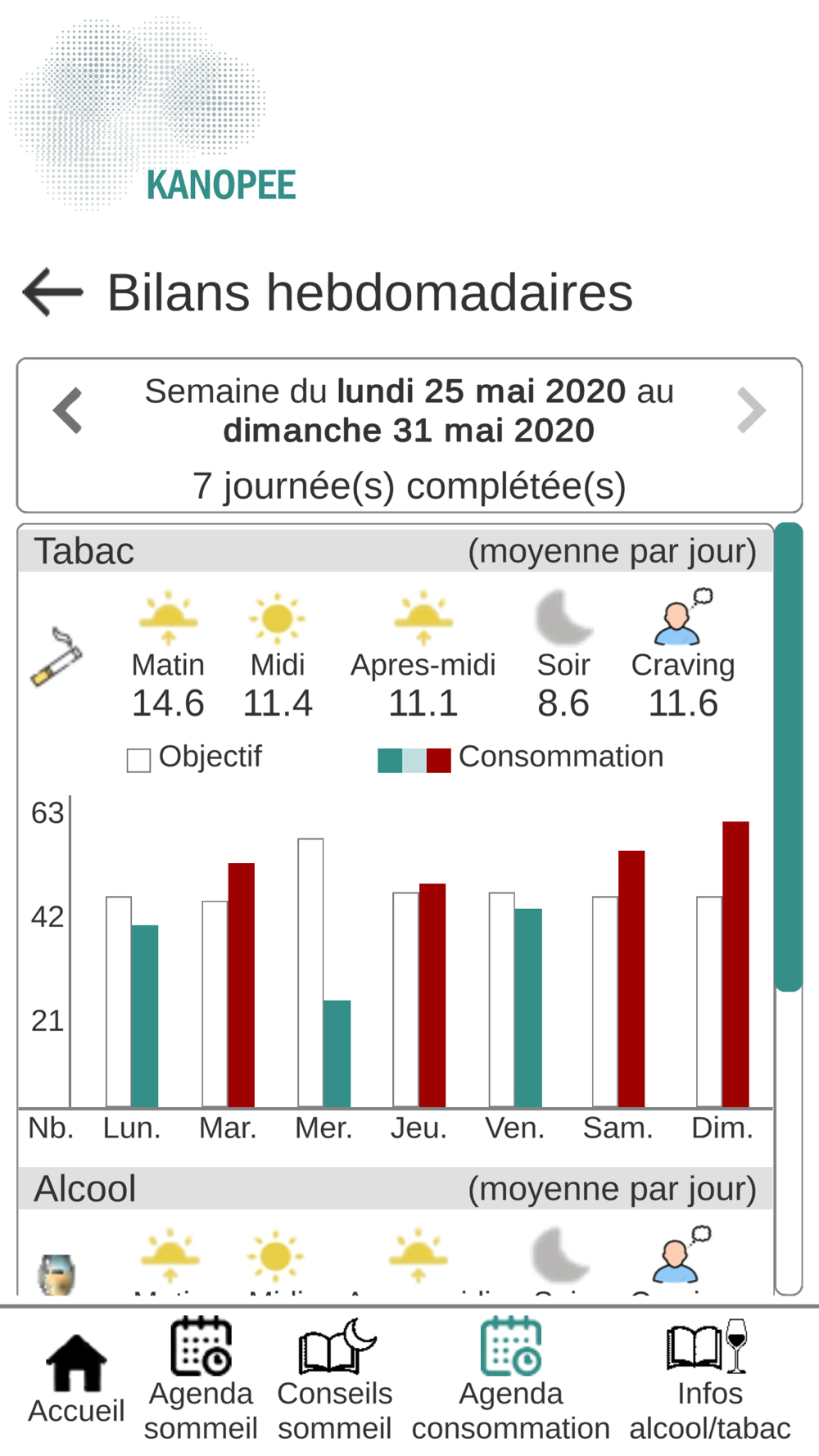
Task: Tap the green vertical scrollbar
Action: click(789, 757)
